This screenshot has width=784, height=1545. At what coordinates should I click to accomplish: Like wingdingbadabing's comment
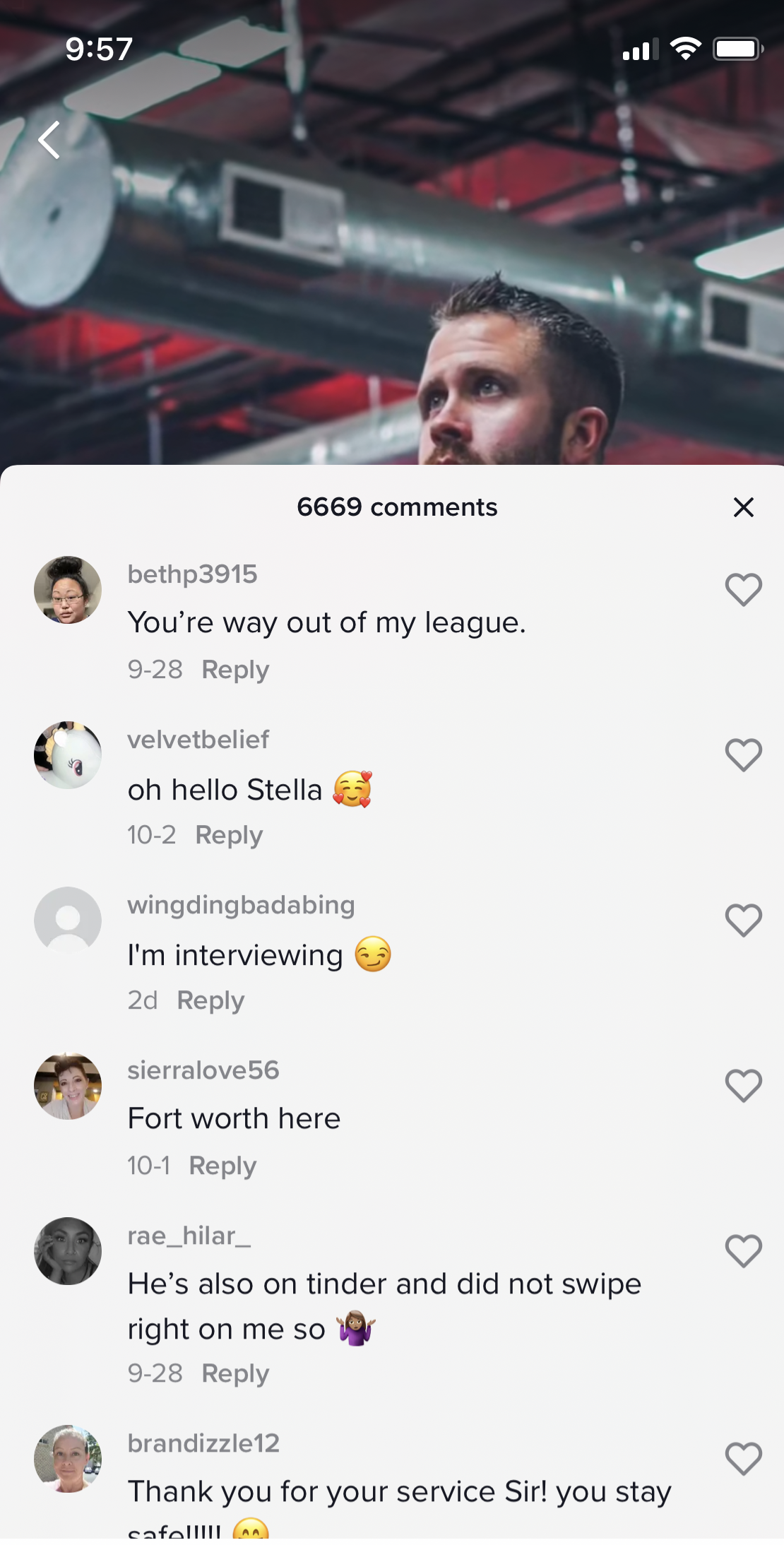743,920
